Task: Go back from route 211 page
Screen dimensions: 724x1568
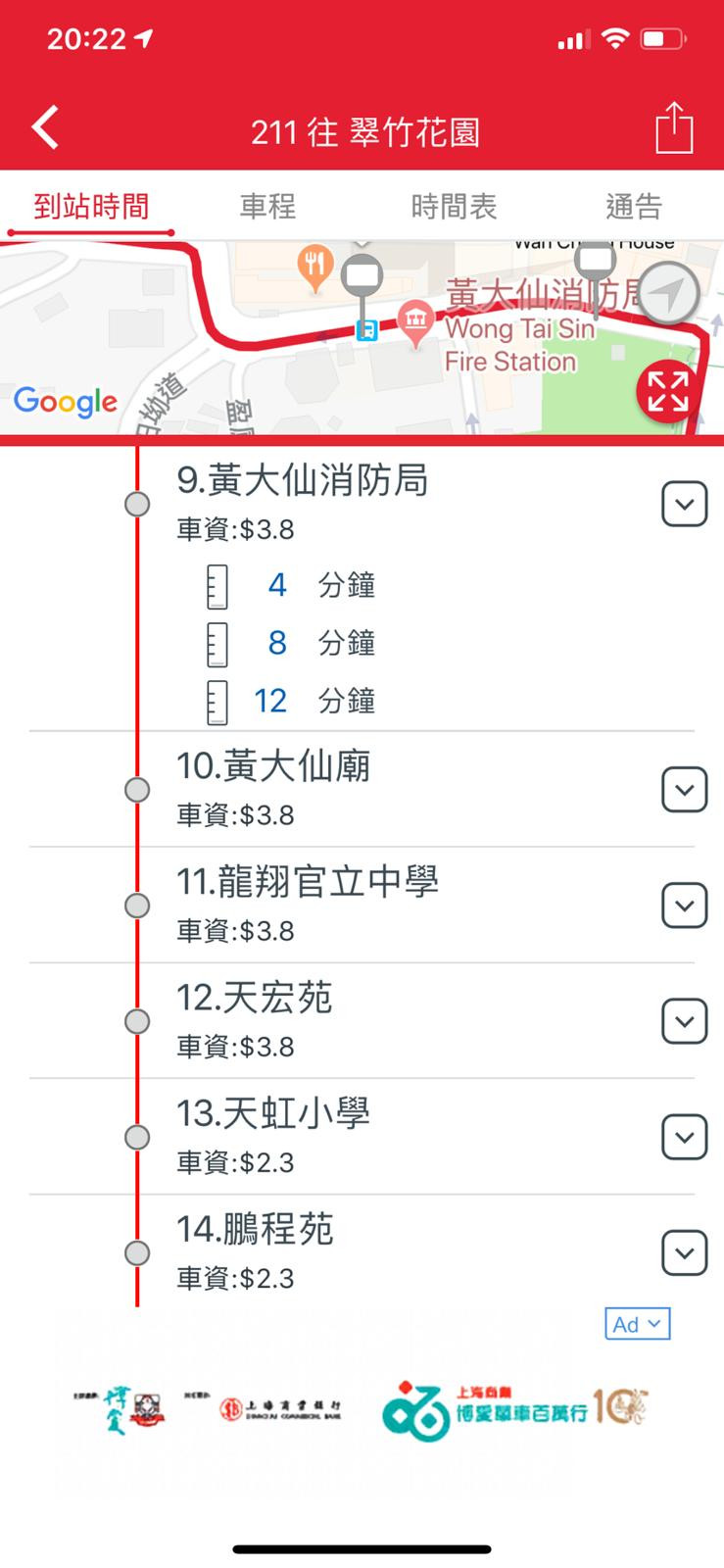Action: [45, 128]
